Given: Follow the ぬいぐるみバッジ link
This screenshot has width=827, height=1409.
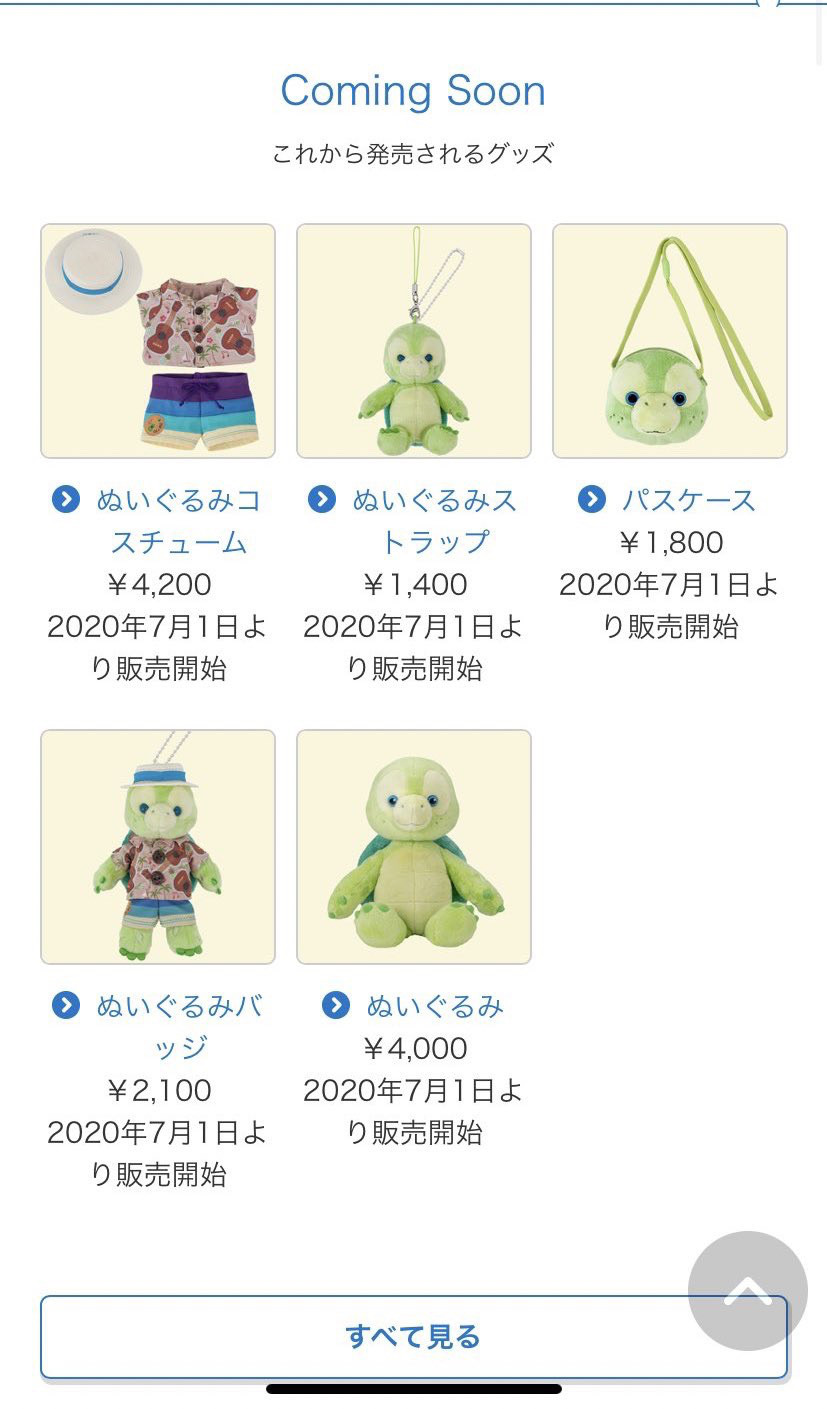Looking at the screenshot, I should click(x=178, y=1026).
